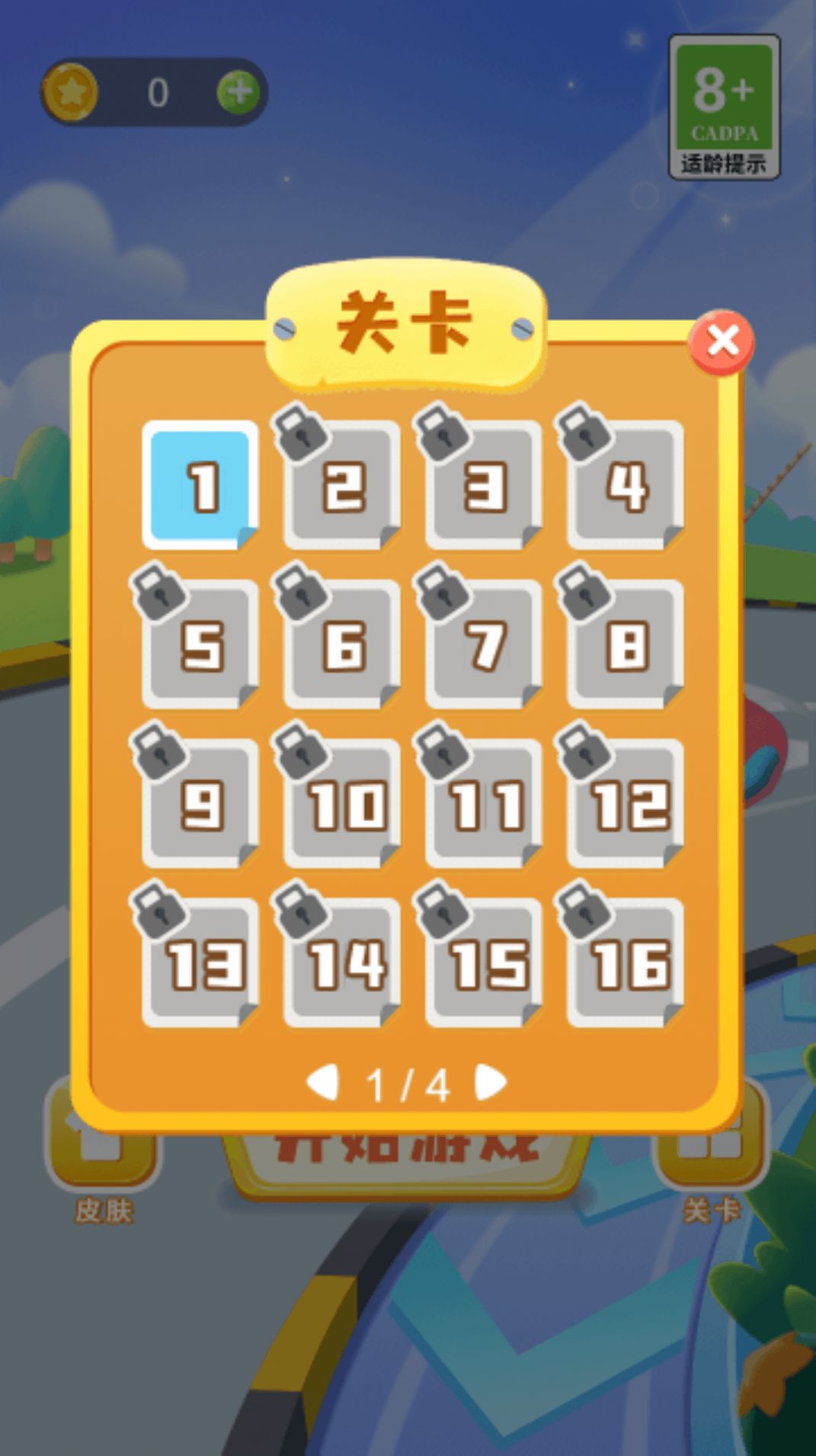Tap locked level 13 tile
The image size is (816, 1456).
[200, 964]
